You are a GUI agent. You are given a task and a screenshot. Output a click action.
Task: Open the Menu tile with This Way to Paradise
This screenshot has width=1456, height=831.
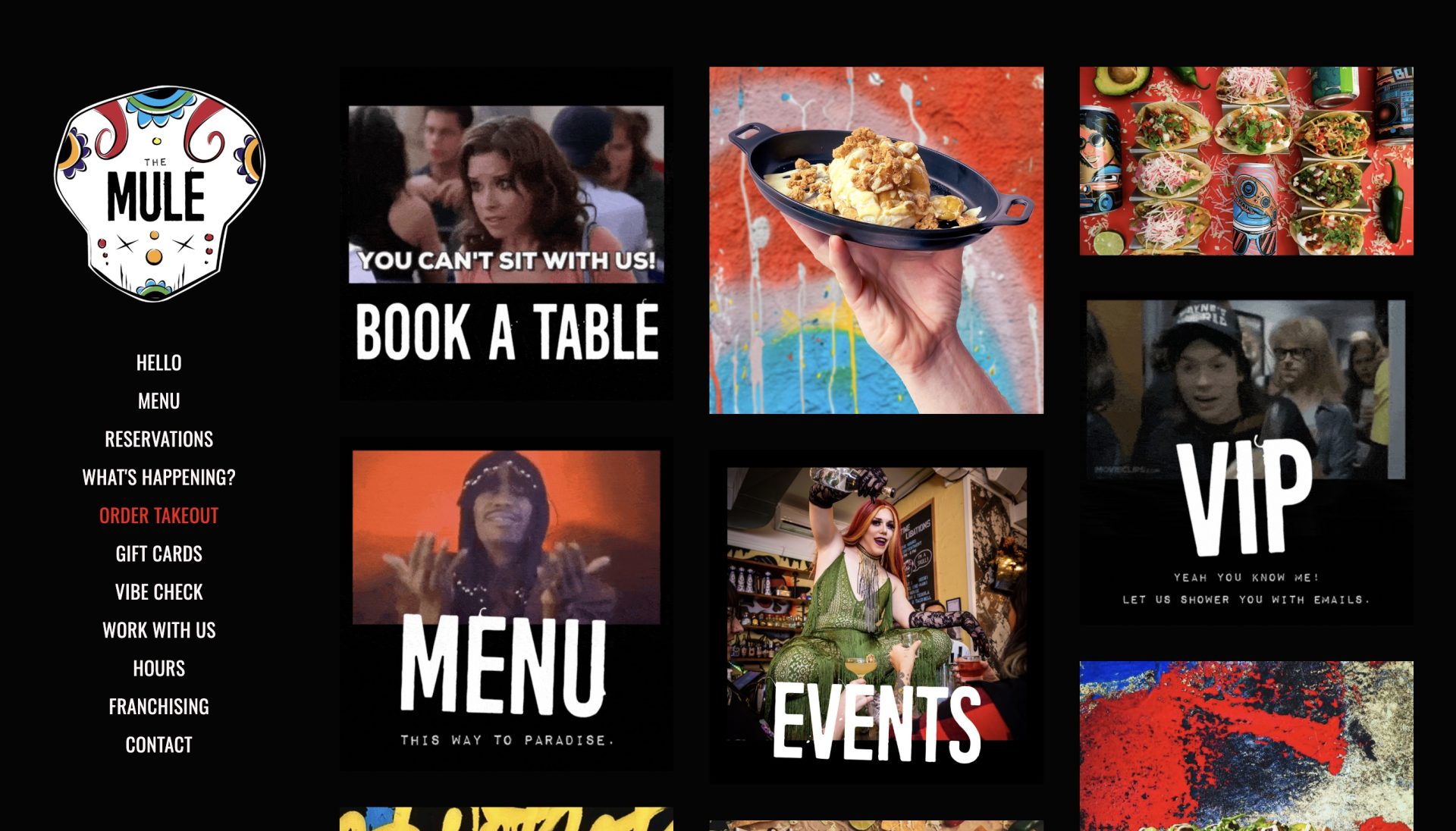coord(506,604)
